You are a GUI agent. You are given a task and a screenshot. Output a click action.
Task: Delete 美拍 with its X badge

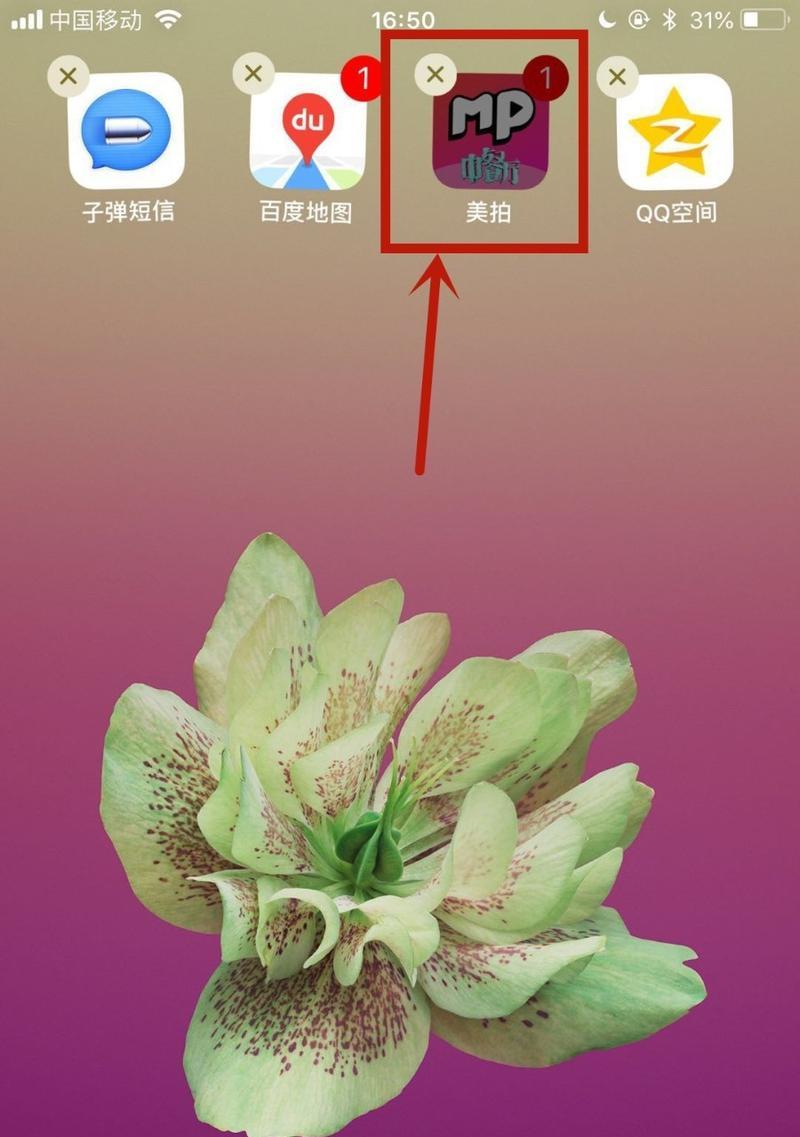click(436, 73)
